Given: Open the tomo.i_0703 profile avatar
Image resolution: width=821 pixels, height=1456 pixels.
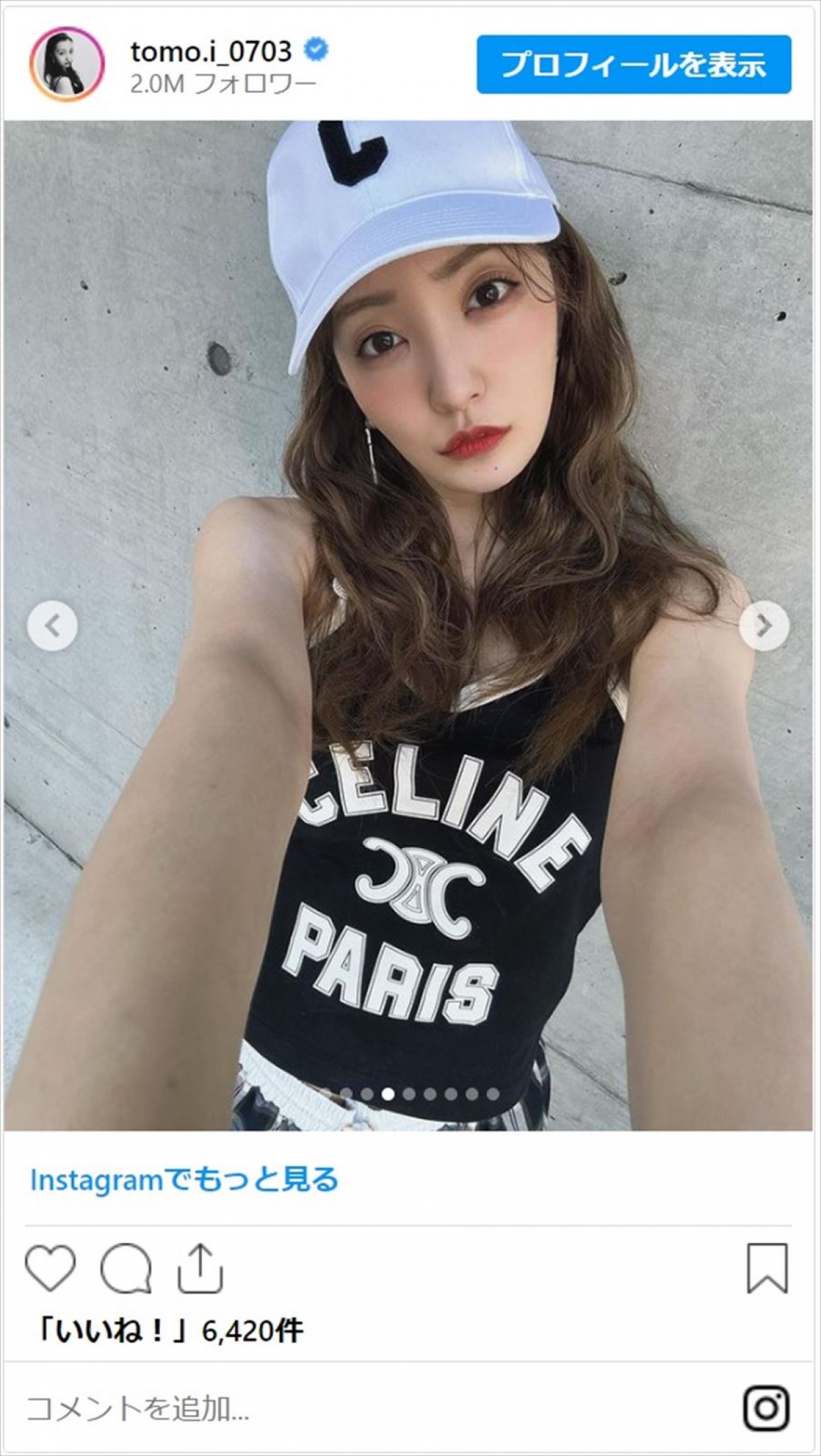Looking at the screenshot, I should pos(66,65).
